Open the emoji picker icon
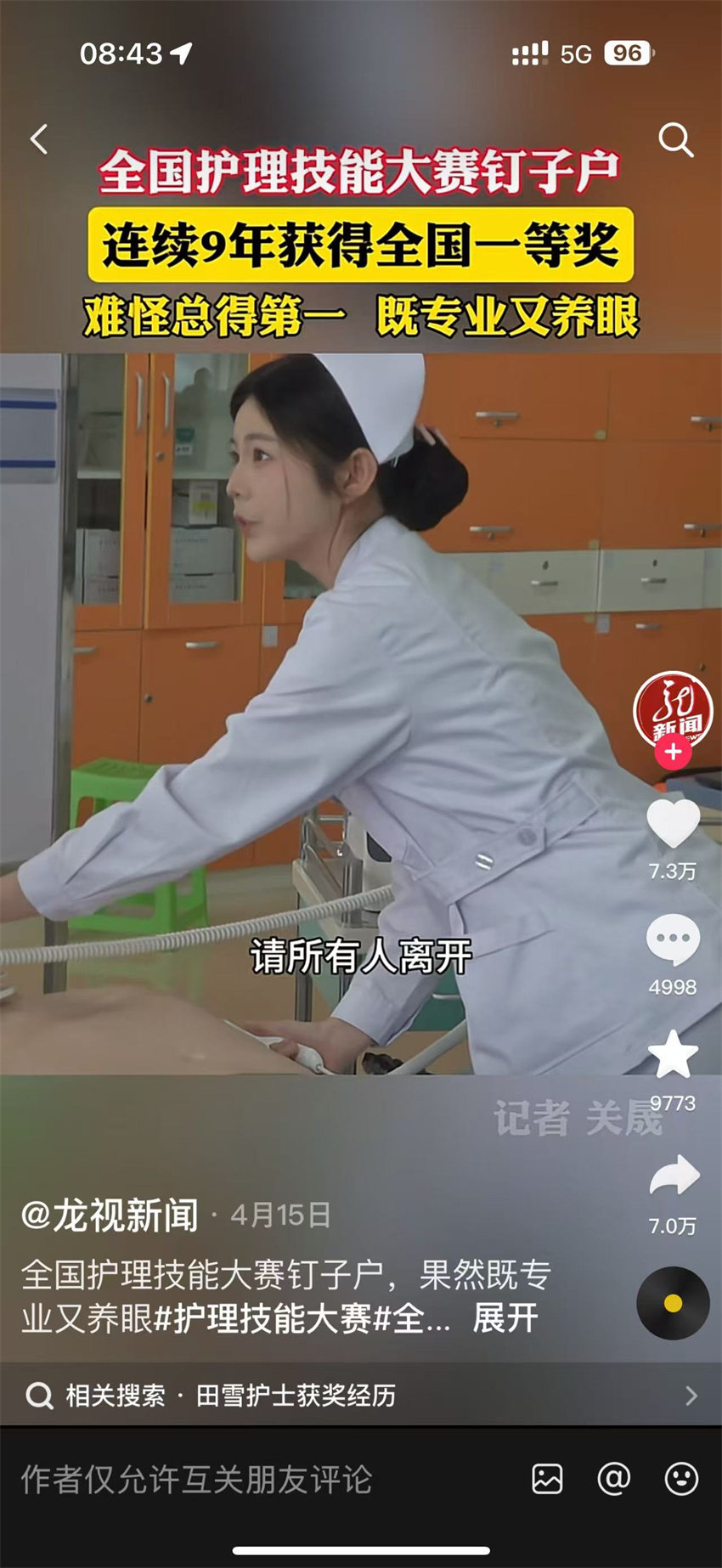Image resolution: width=722 pixels, height=1568 pixels. (681, 1479)
